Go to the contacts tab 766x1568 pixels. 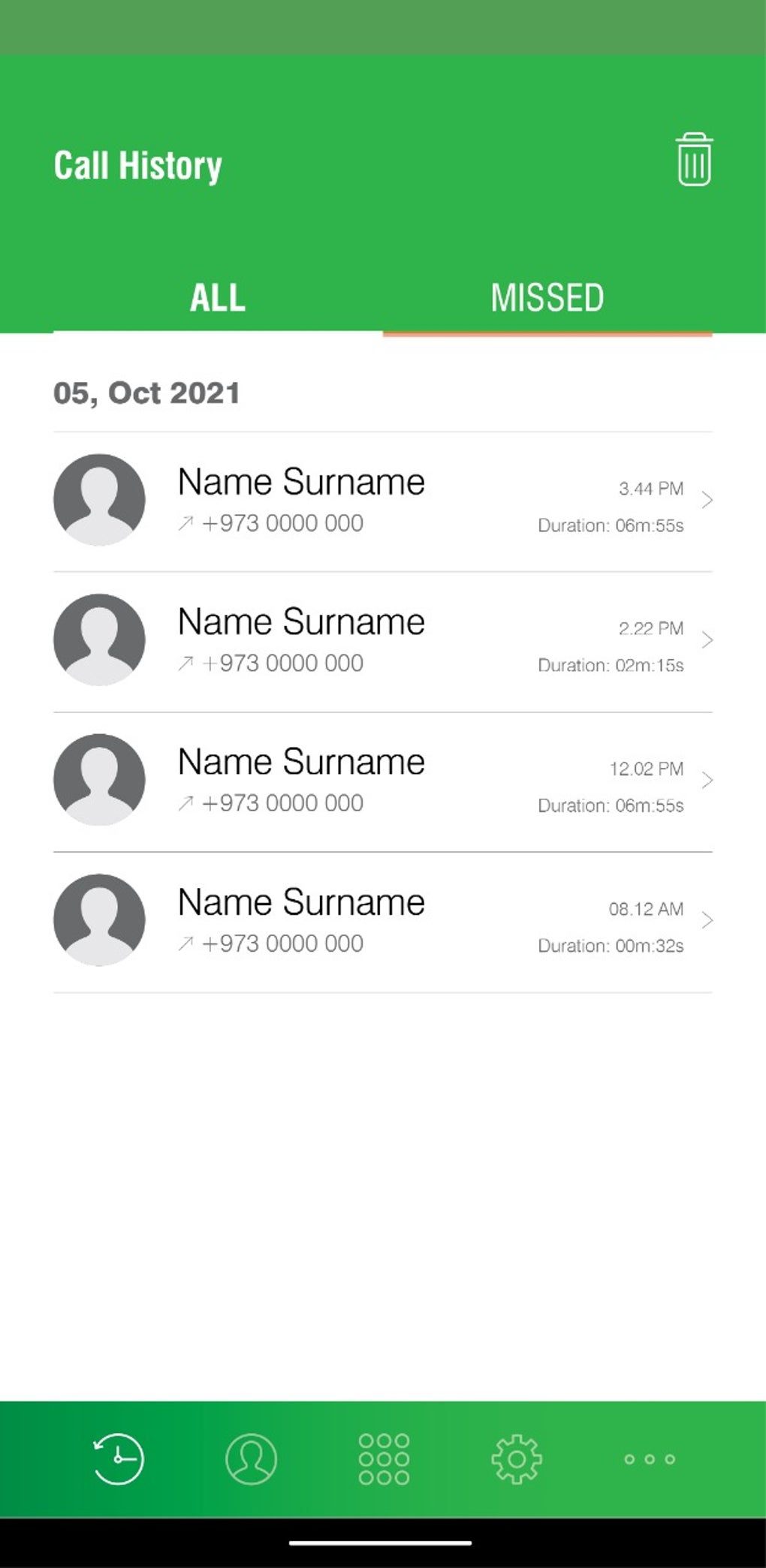251,1458
